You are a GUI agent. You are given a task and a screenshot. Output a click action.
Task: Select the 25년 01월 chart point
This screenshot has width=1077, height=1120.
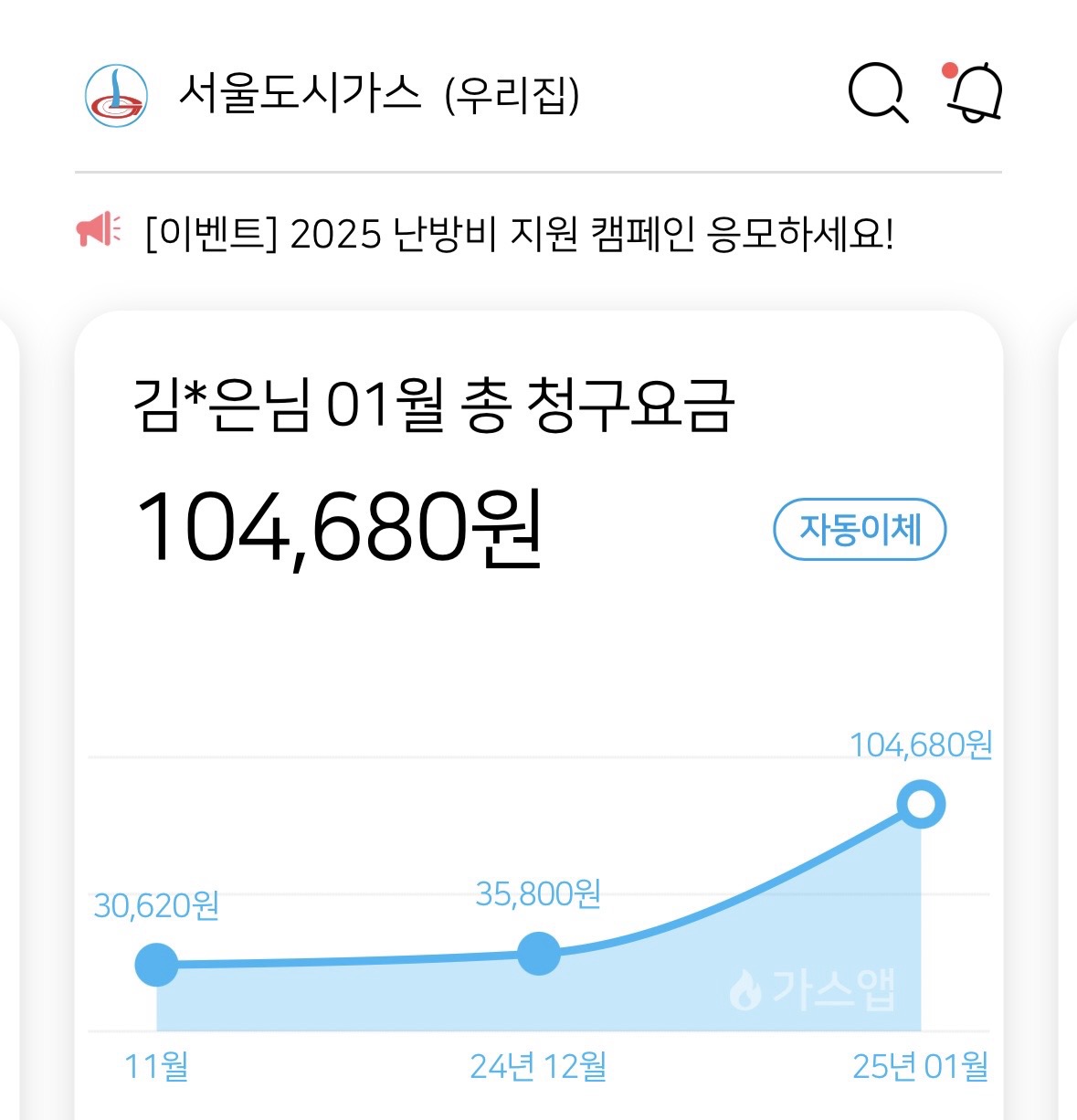click(x=921, y=805)
